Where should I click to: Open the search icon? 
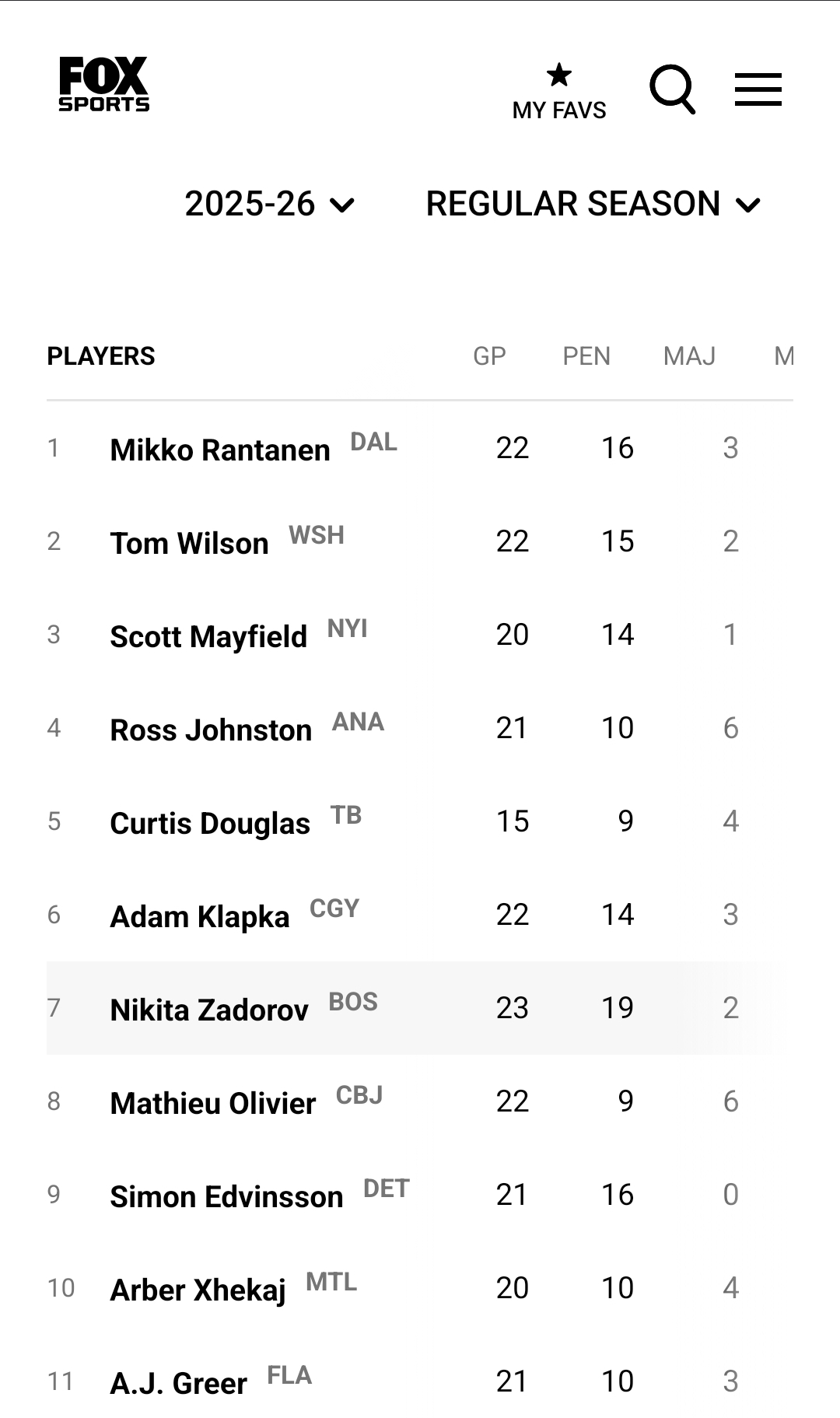click(672, 89)
